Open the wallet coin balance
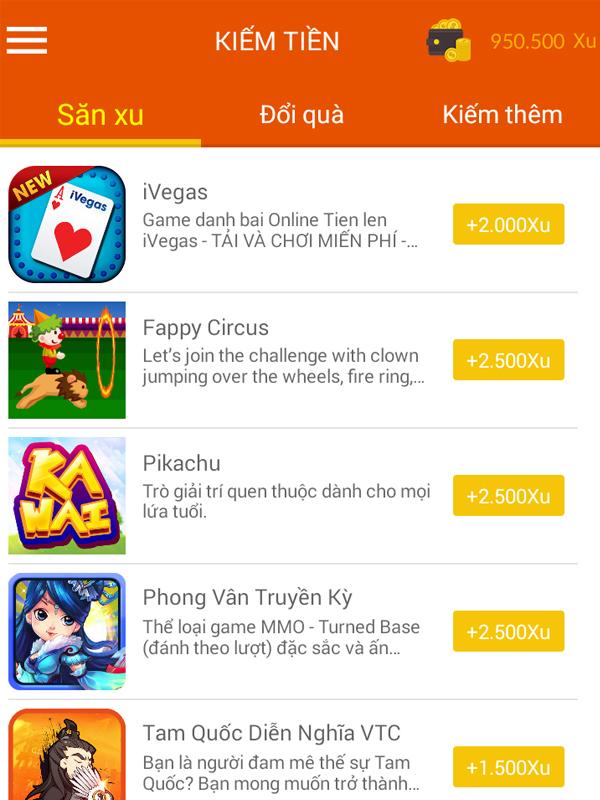Screen dimensions: 600x800 (510, 41)
